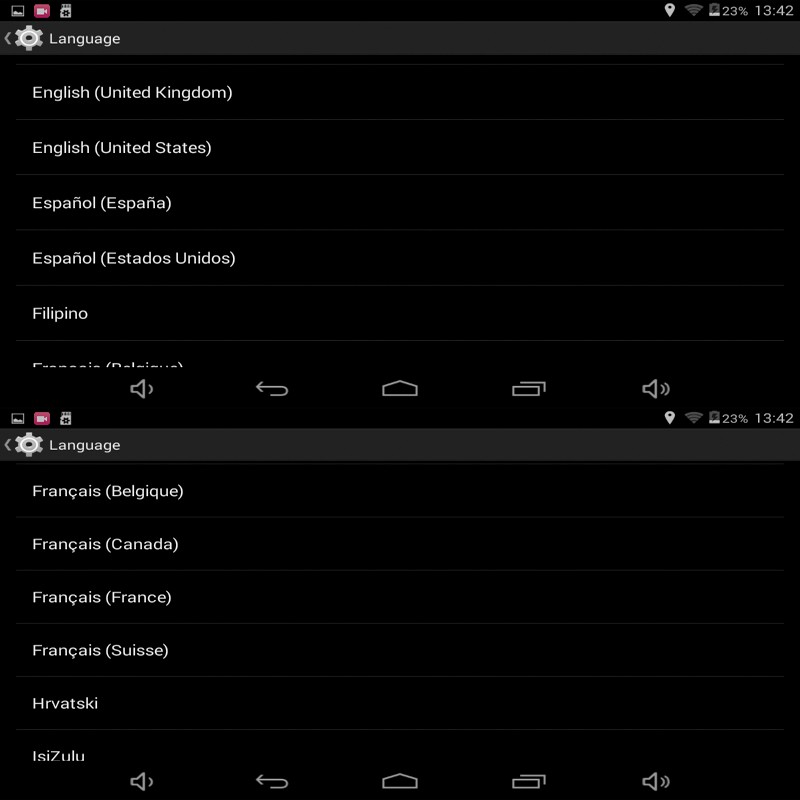Select Español (España)
Viewport: 800px width, 800px height.
pos(102,203)
